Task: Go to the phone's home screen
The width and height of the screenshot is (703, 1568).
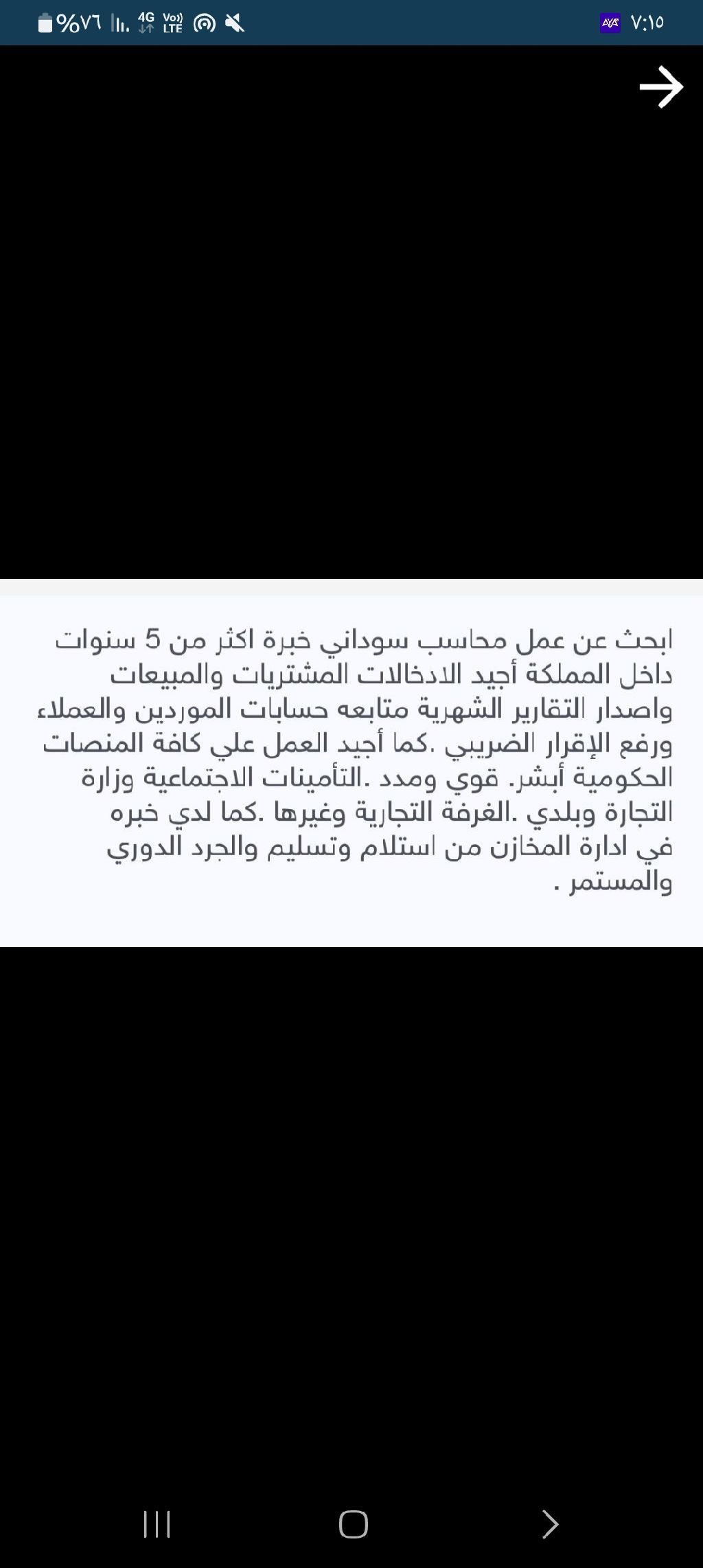Action: [353, 1524]
